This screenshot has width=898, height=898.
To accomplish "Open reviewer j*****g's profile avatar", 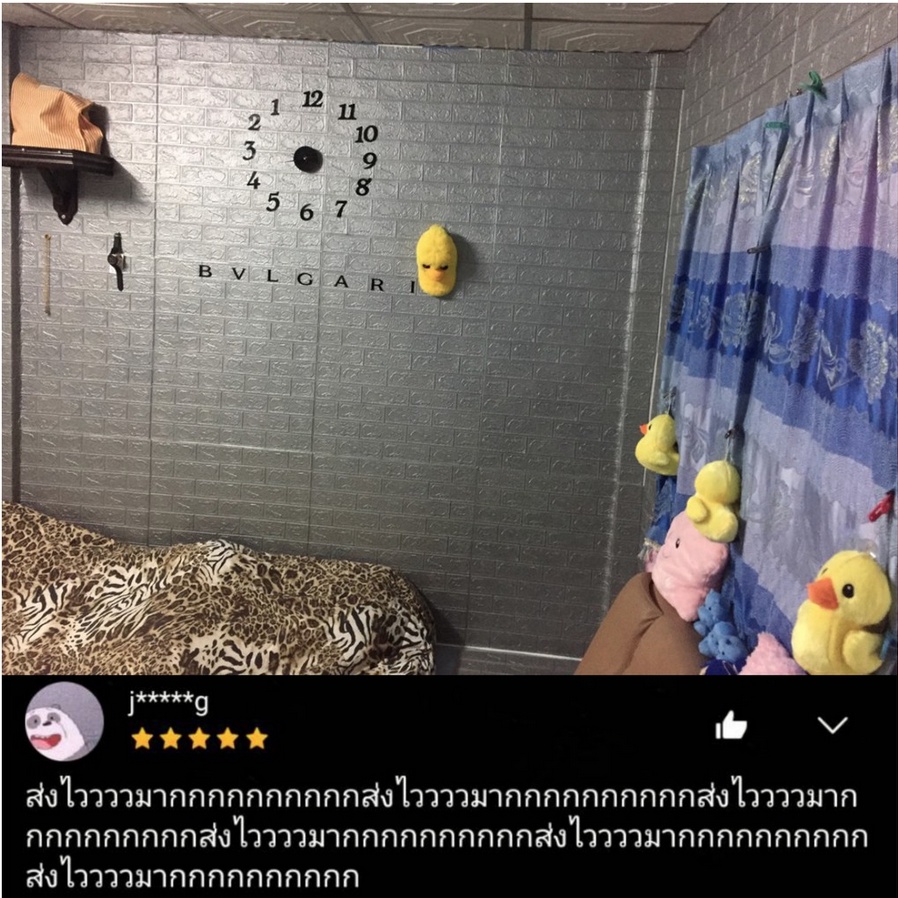I will (x=64, y=721).
